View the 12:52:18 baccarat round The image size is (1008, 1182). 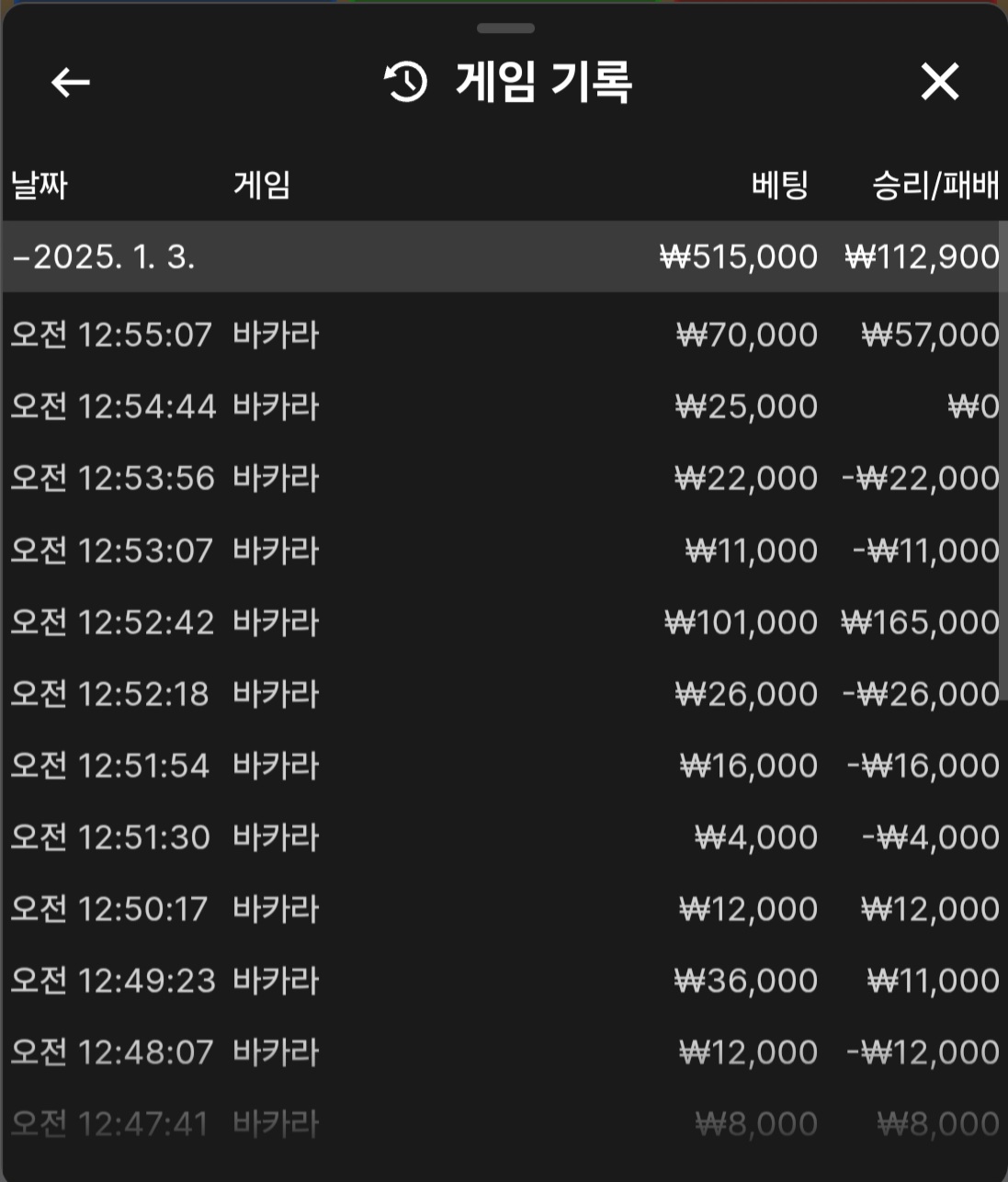(504, 694)
